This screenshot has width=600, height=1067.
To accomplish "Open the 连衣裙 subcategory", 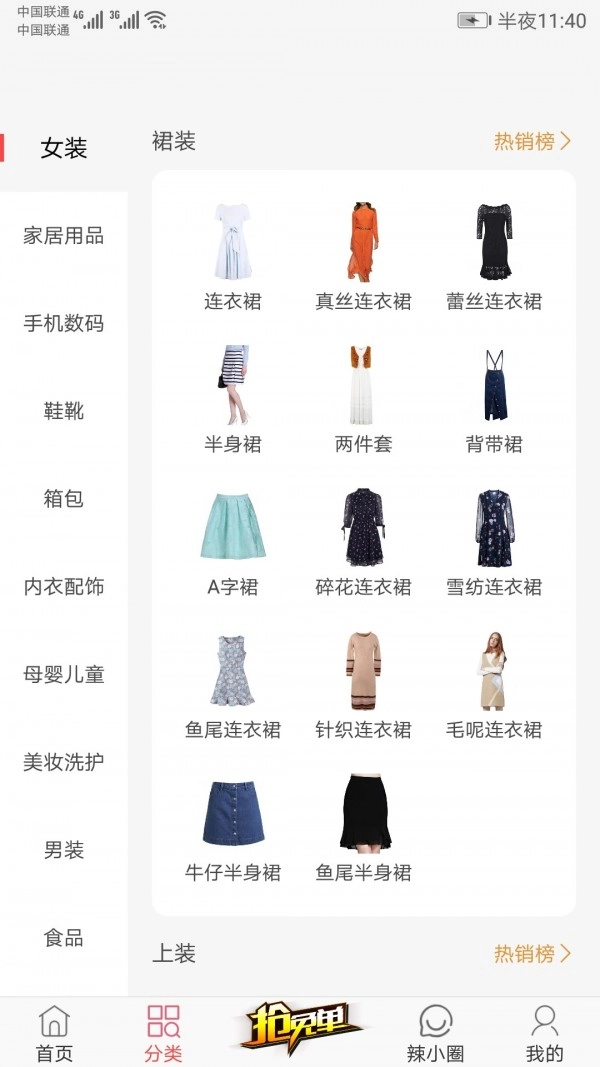I will pos(232,256).
